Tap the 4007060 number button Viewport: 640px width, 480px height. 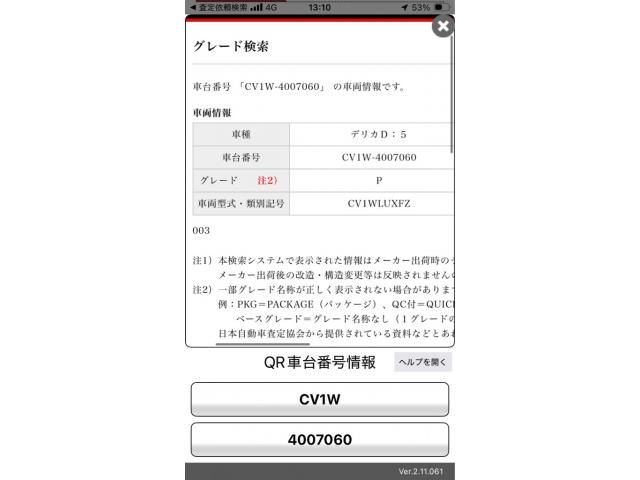click(x=320, y=439)
